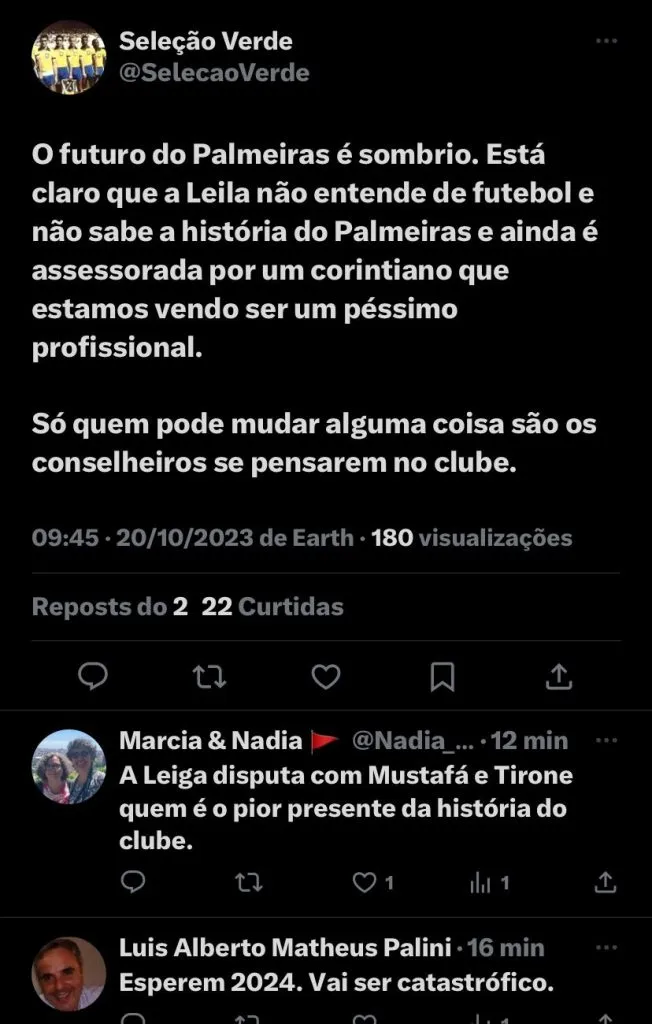Image resolution: width=652 pixels, height=1024 pixels.
Task: Open overflow menu on Luis Alberto's reply
Action: pos(606,946)
